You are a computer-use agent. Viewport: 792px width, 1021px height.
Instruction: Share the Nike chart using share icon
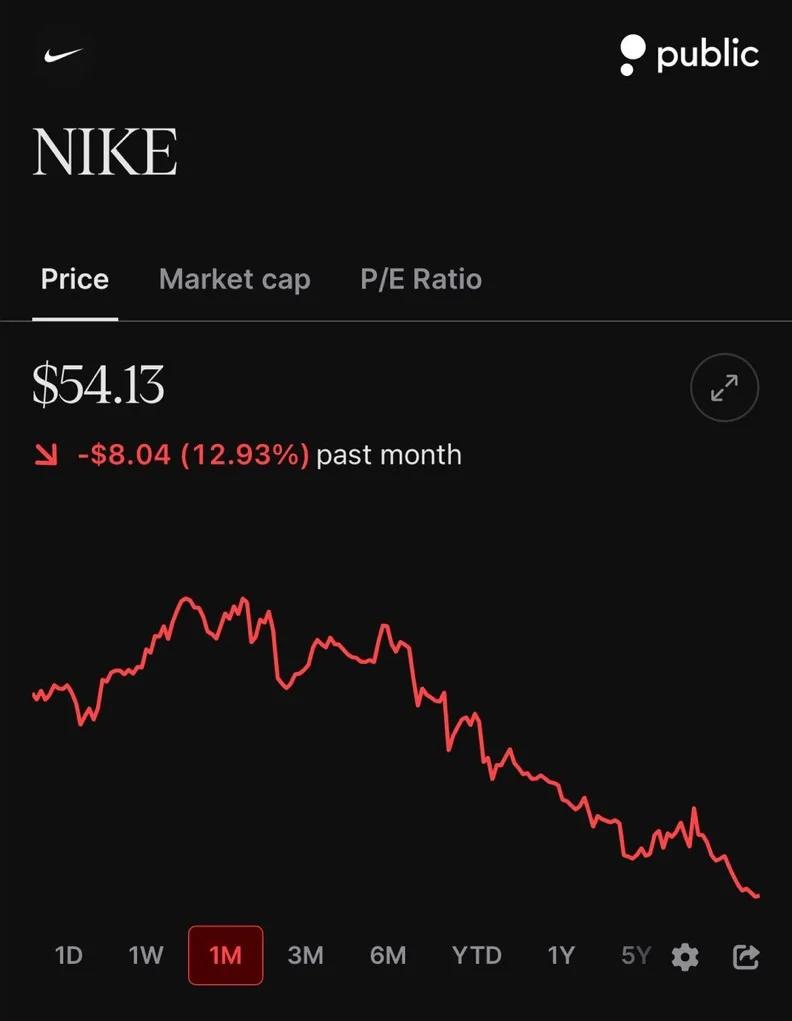coord(746,956)
